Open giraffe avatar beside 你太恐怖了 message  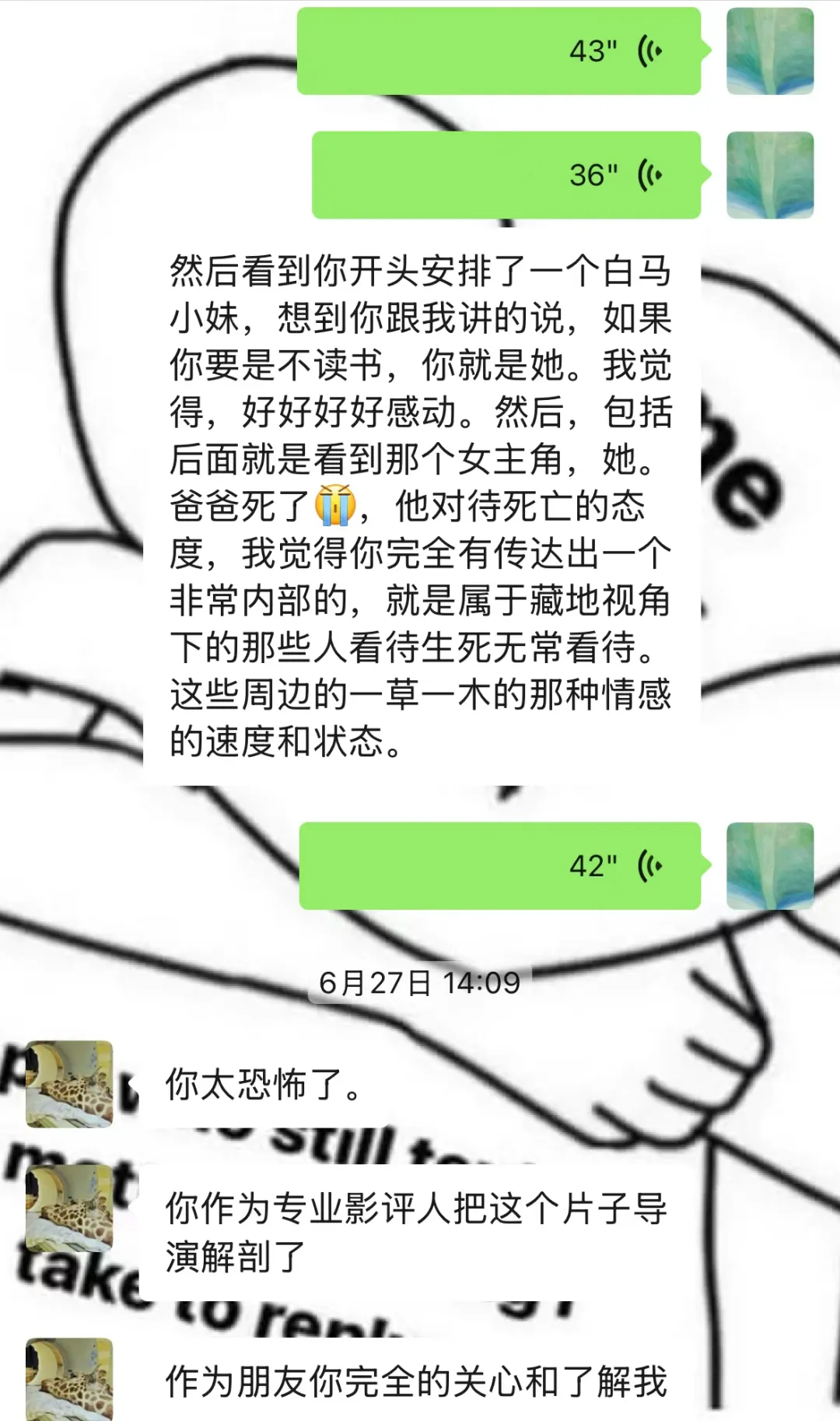69,1083
